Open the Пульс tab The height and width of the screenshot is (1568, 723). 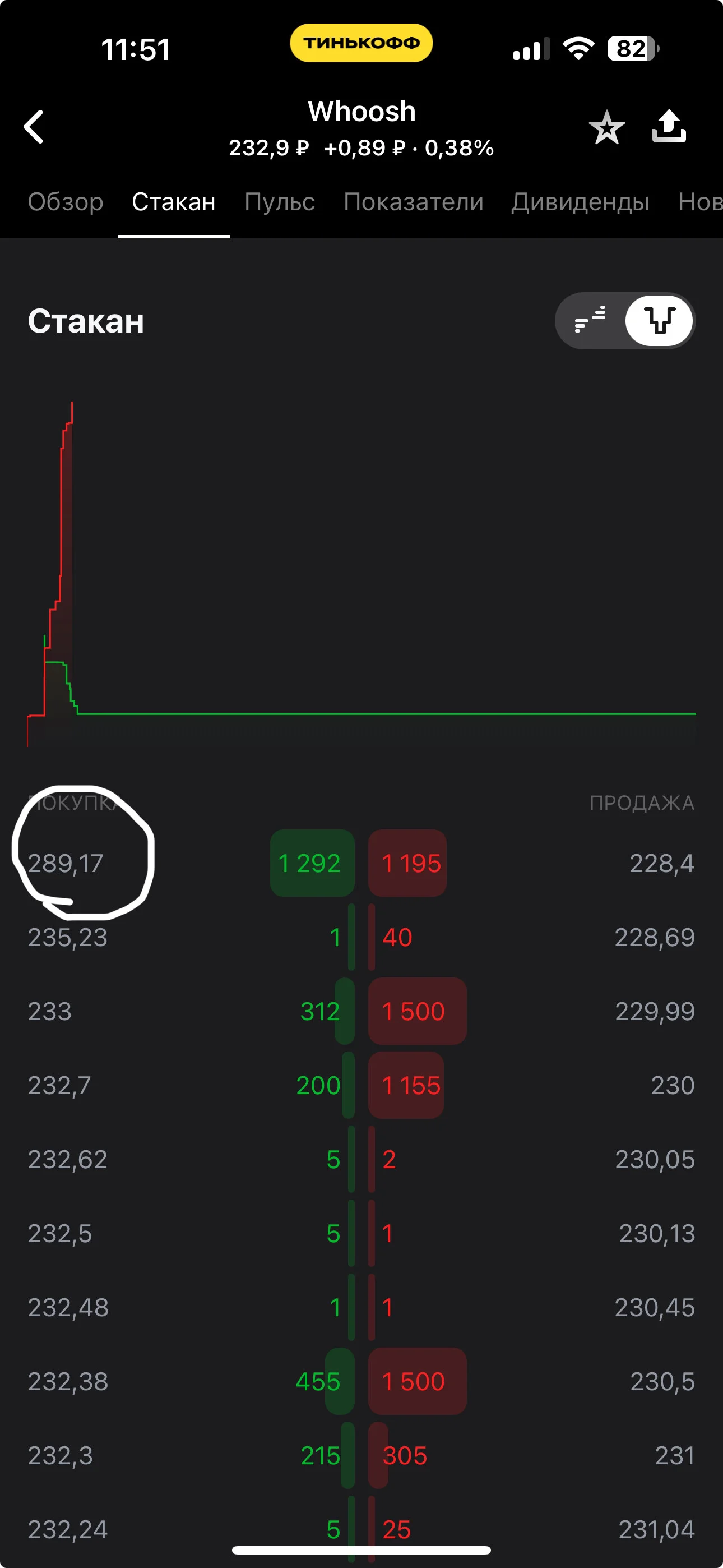pyautogui.click(x=279, y=201)
